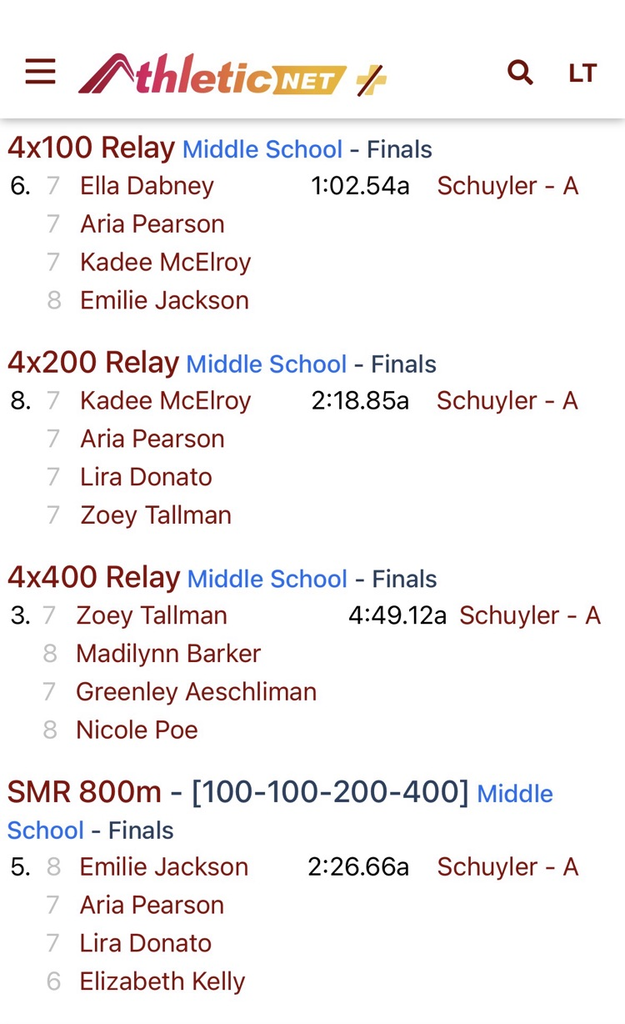Viewport: 625px width, 1024px height.
Task: Open Greenley Aeschliman's athlete profile
Action: pos(197,692)
